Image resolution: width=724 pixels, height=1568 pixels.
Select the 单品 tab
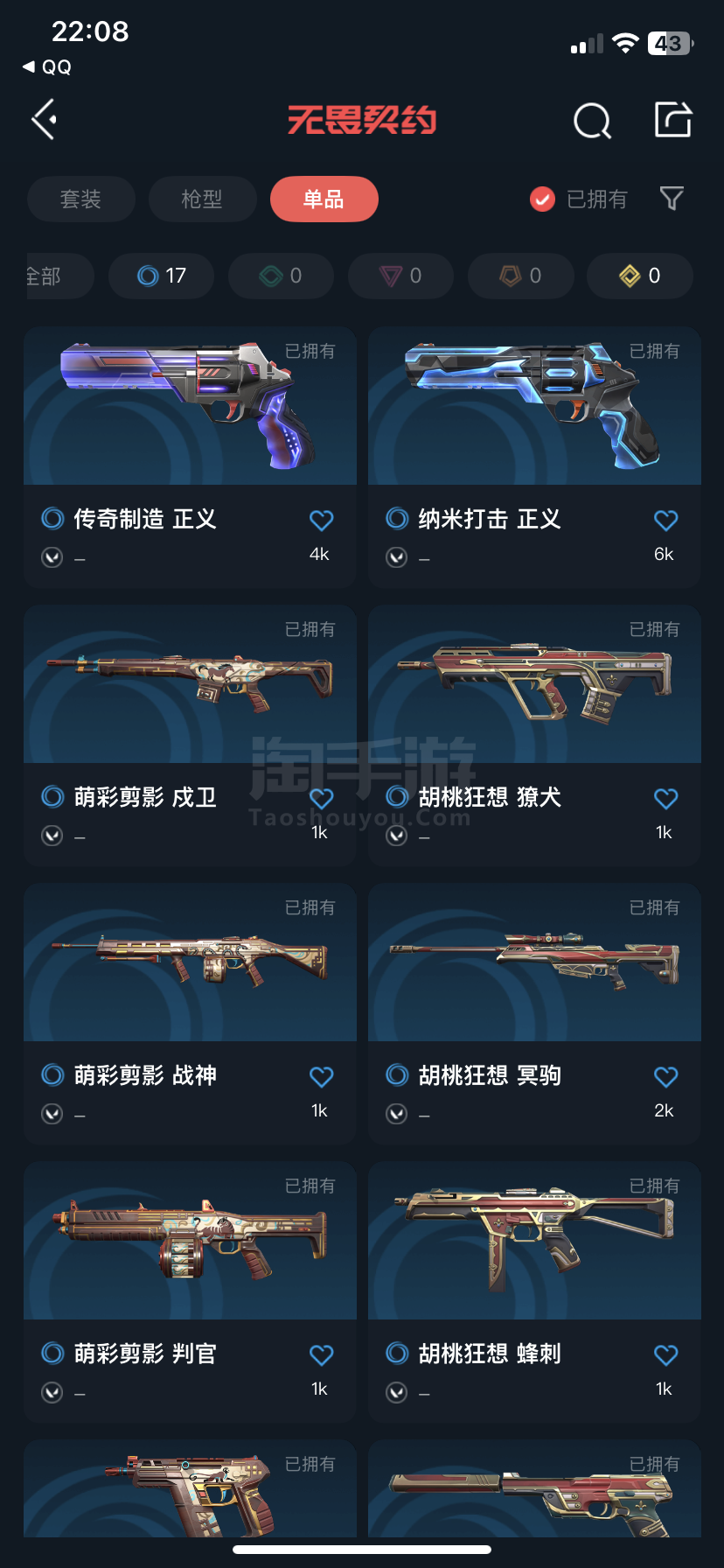[324, 199]
